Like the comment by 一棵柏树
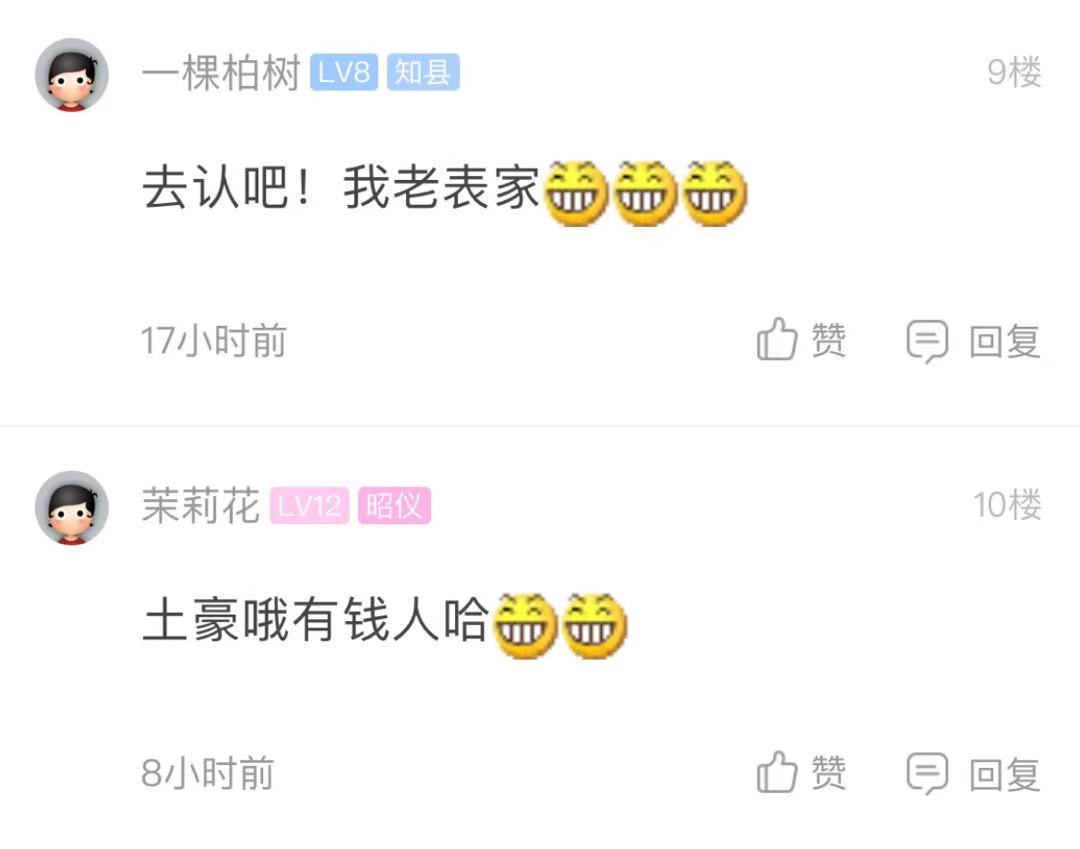The width and height of the screenshot is (1080, 849). [x=801, y=341]
